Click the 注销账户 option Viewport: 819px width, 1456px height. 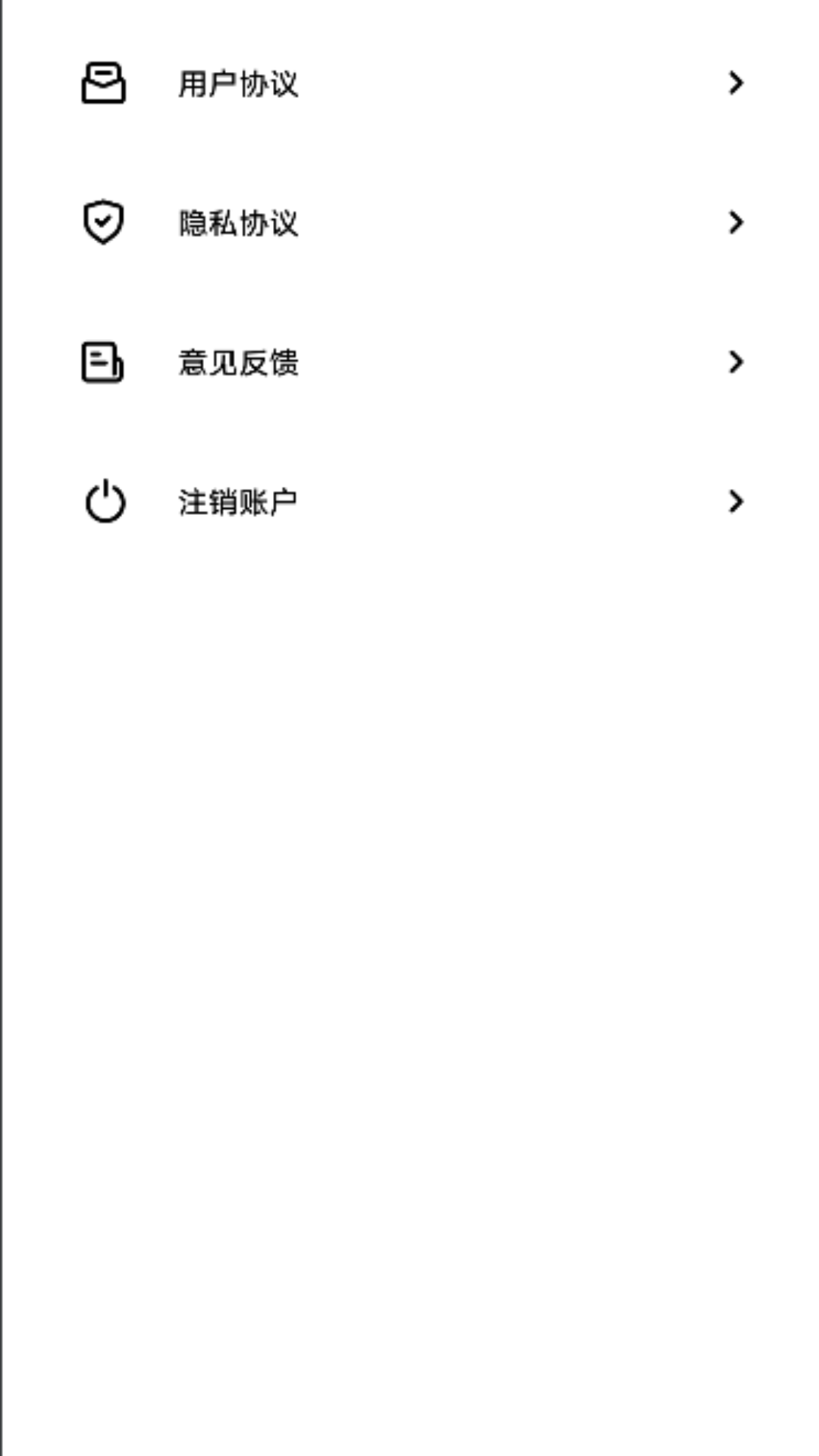click(239, 501)
